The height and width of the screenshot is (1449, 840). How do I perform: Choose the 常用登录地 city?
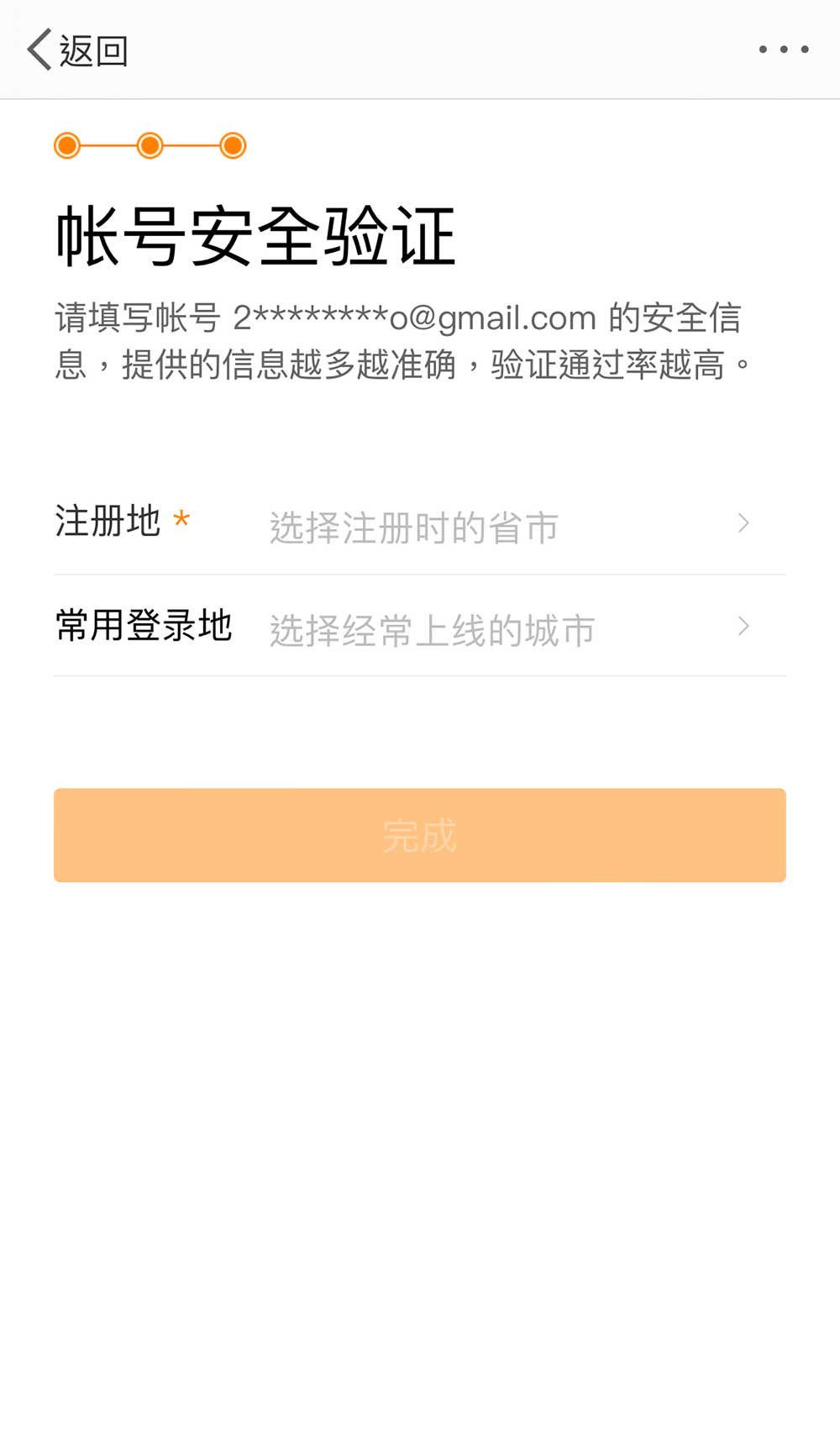(x=504, y=628)
